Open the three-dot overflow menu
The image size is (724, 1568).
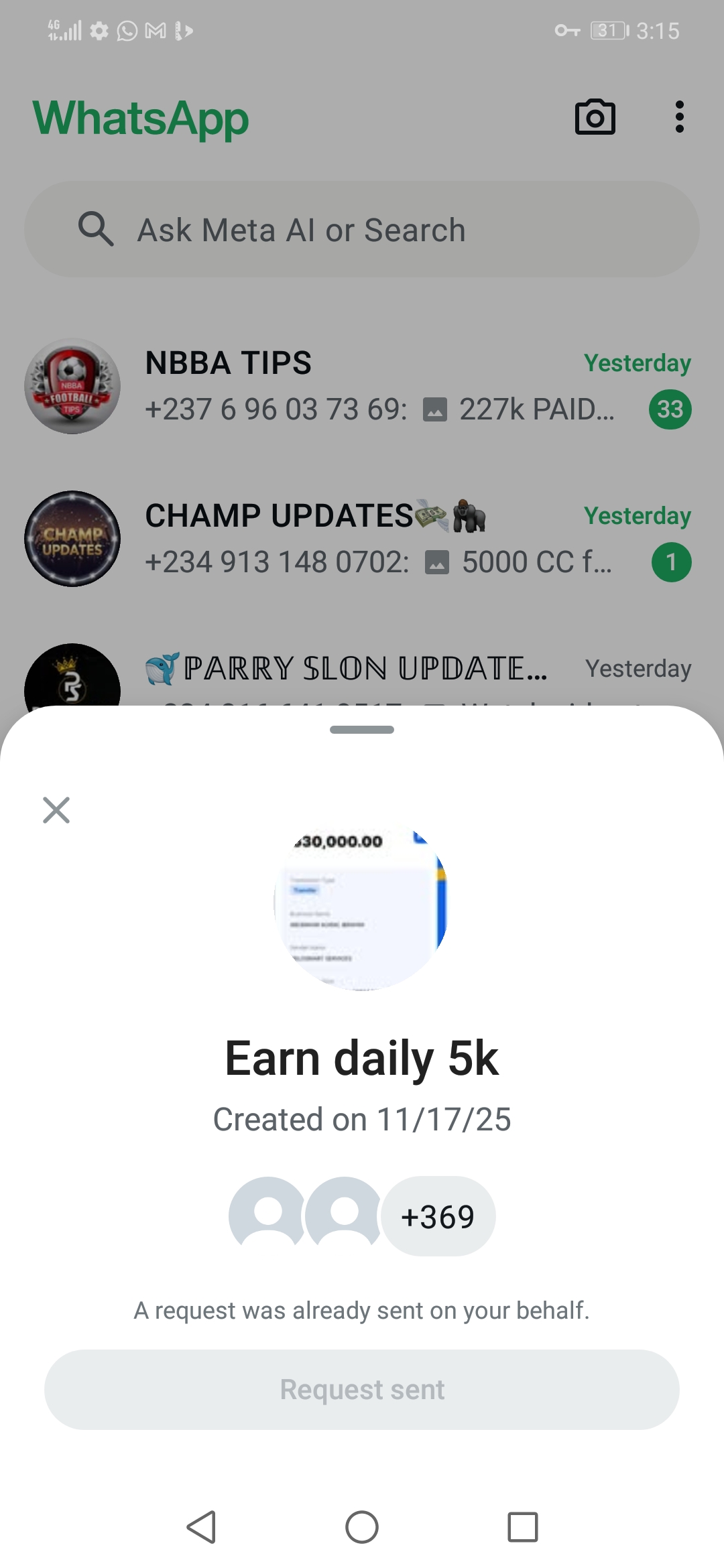point(679,117)
